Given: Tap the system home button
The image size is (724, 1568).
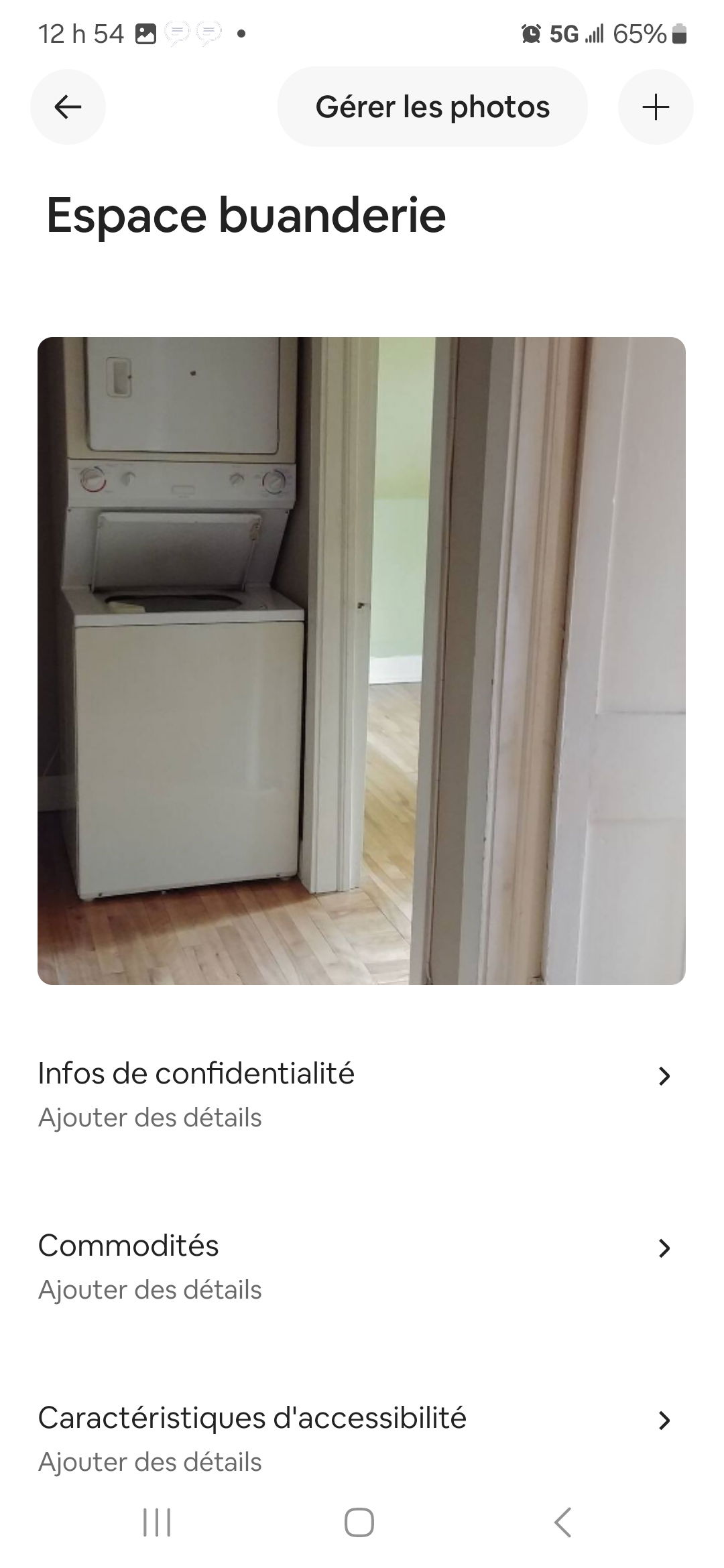Looking at the screenshot, I should pyautogui.click(x=359, y=1522).
